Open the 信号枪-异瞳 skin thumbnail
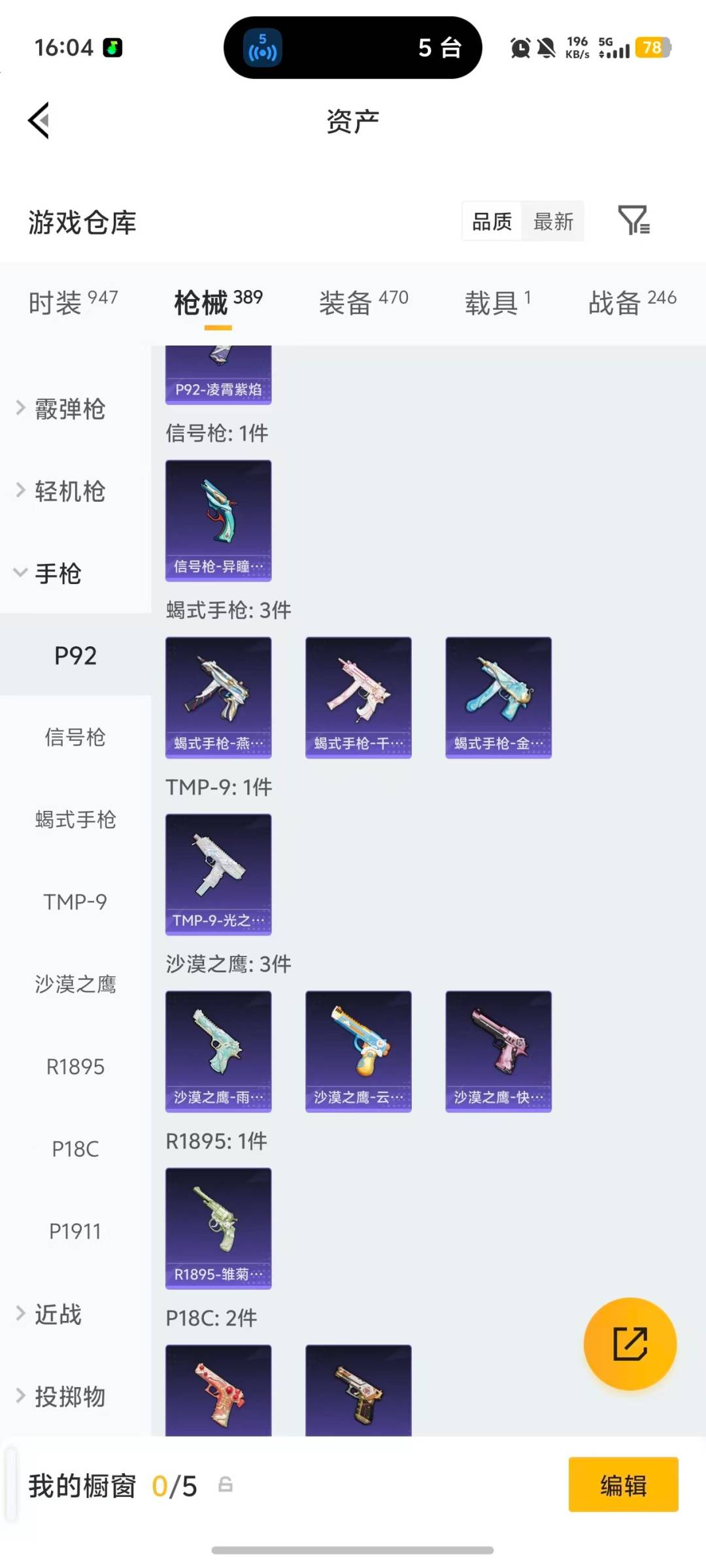Image resolution: width=706 pixels, height=1568 pixels. 218,519
